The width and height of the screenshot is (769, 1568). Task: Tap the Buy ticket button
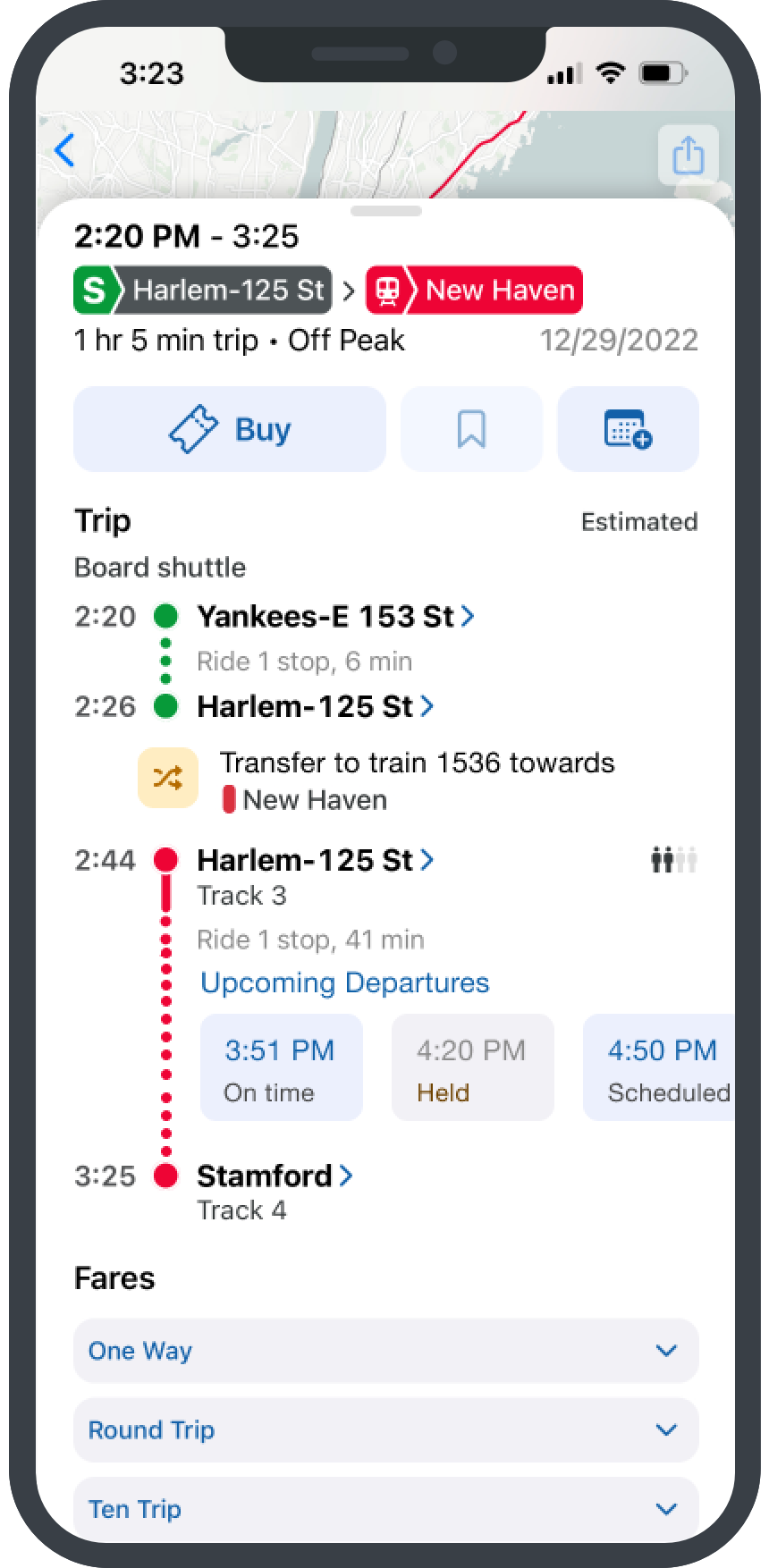(230, 430)
